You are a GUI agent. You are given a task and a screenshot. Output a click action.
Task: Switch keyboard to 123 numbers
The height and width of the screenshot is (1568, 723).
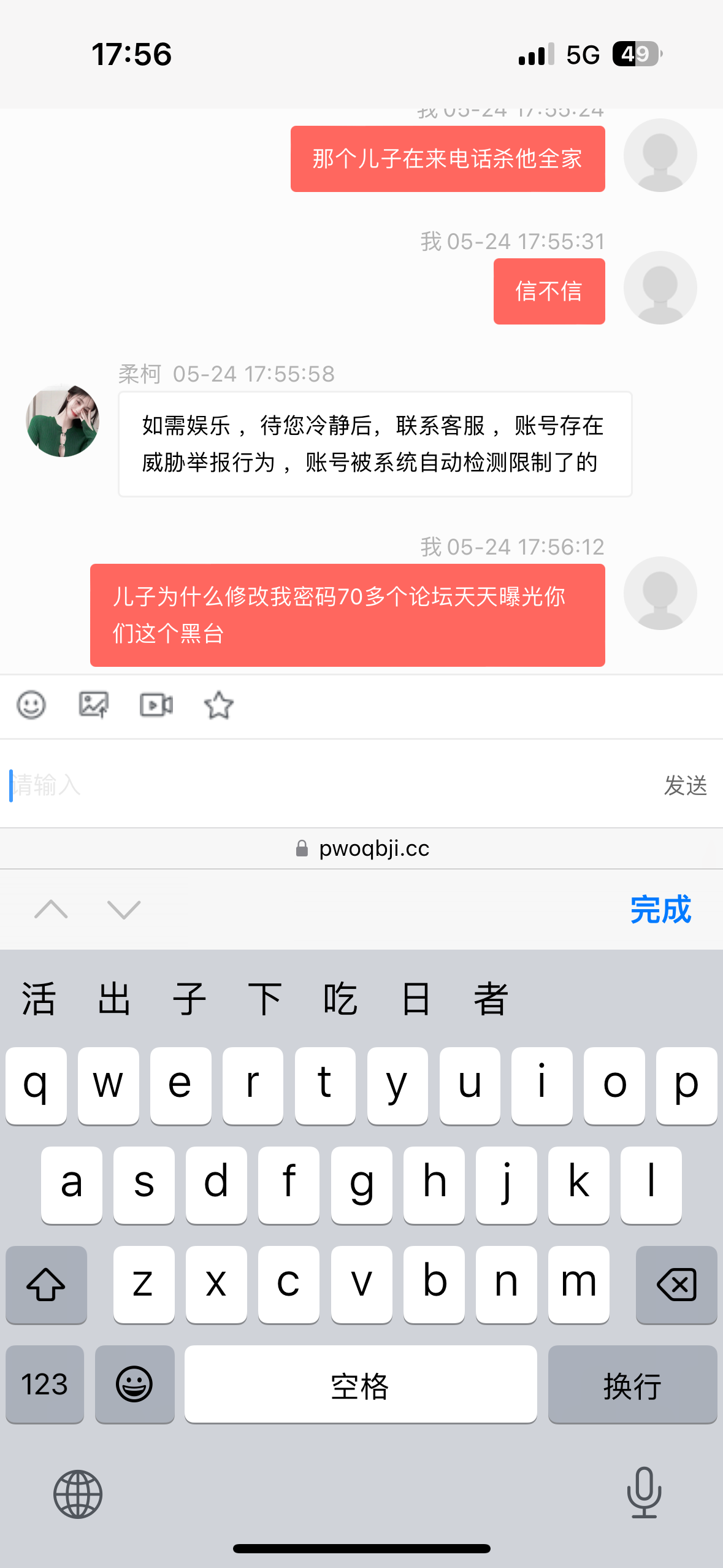(45, 1384)
